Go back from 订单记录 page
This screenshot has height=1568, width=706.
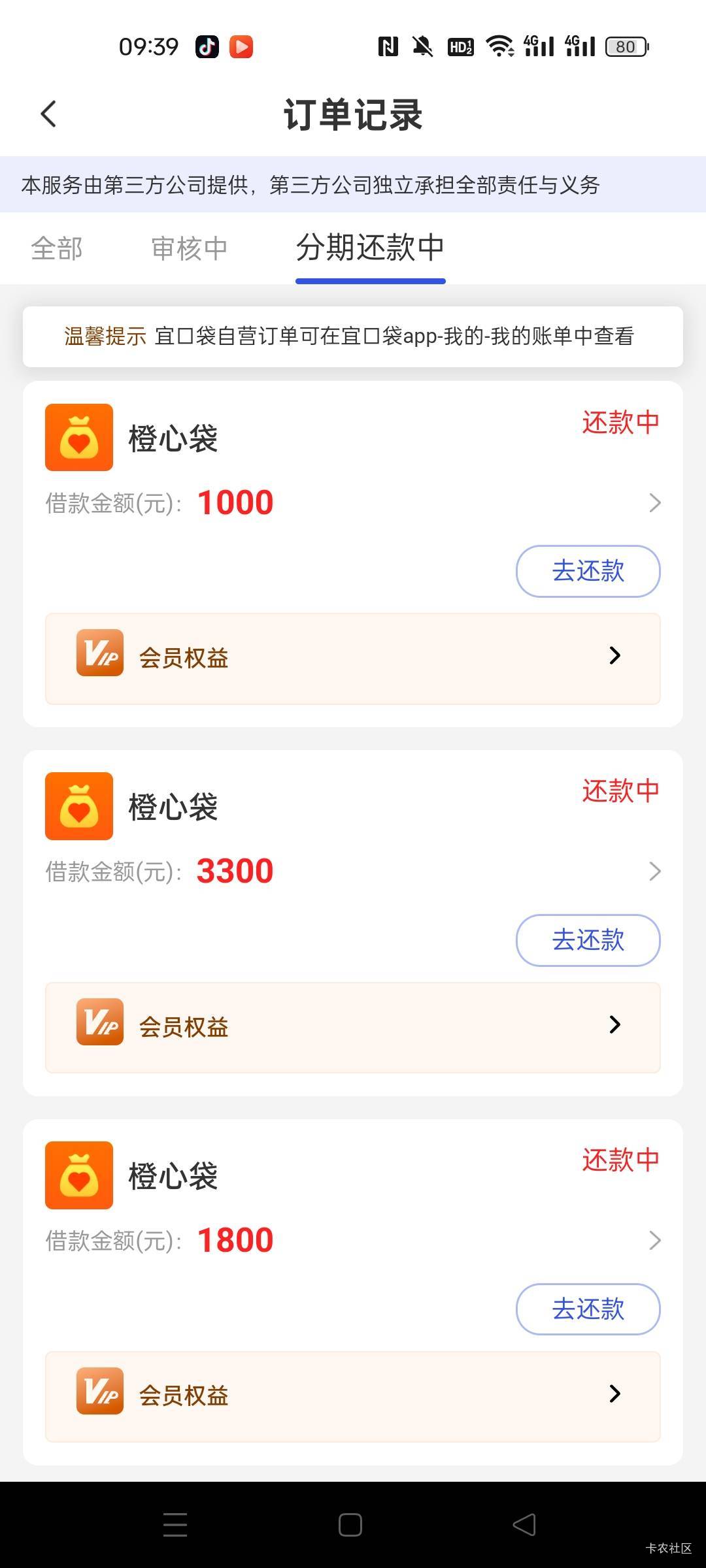coord(48,114)
